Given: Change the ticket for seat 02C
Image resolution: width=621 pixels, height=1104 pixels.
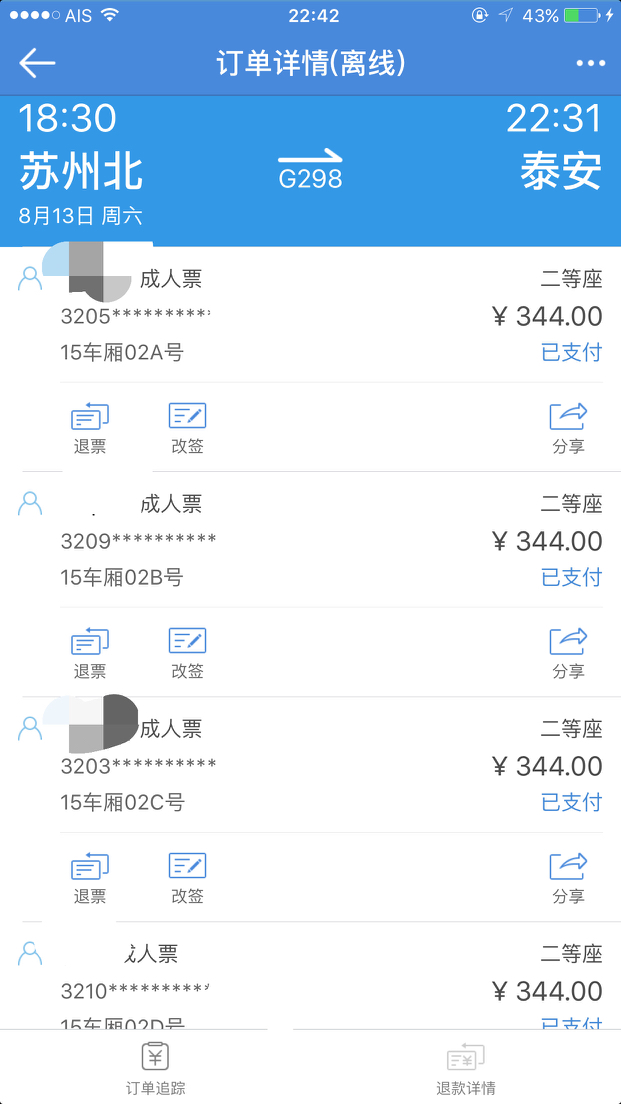Looking at the screenshot, I should coord(187,879).
